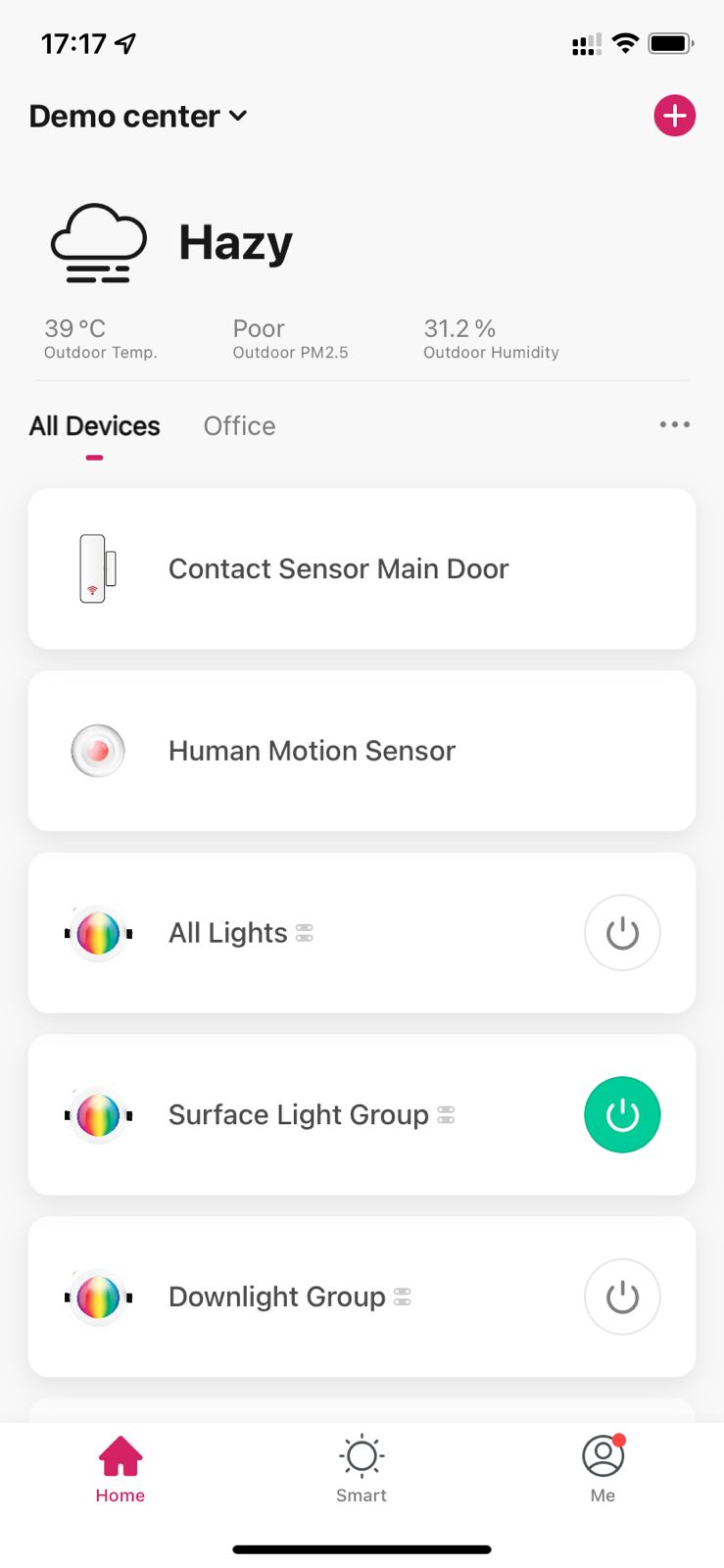Open the Hazy weather details

171,243
